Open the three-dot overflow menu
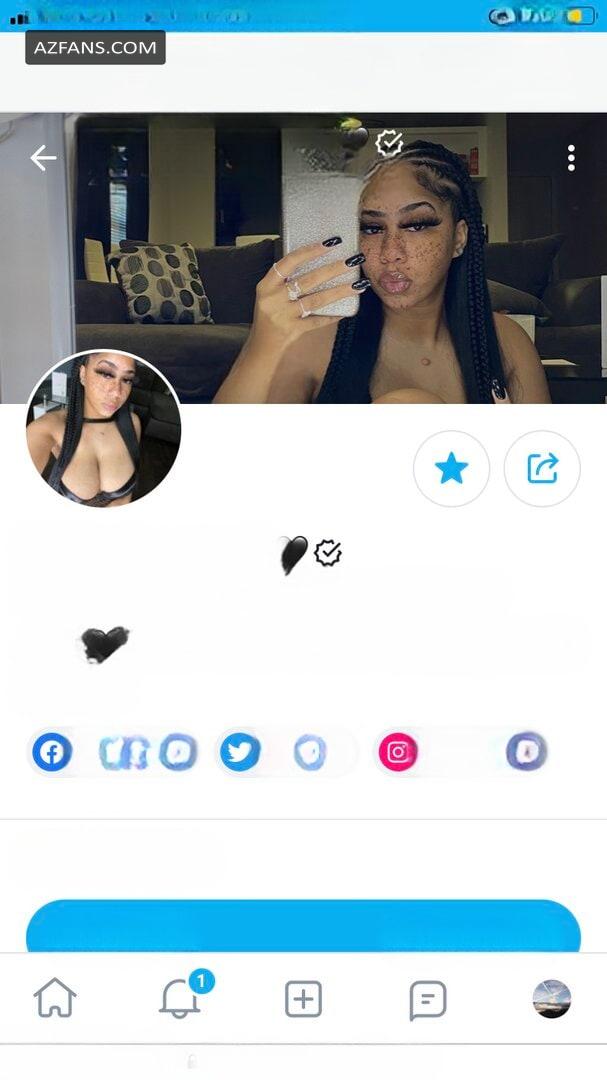Image resolution: width=607 pixels, height=1080 pixels. (x=570, y=158)
